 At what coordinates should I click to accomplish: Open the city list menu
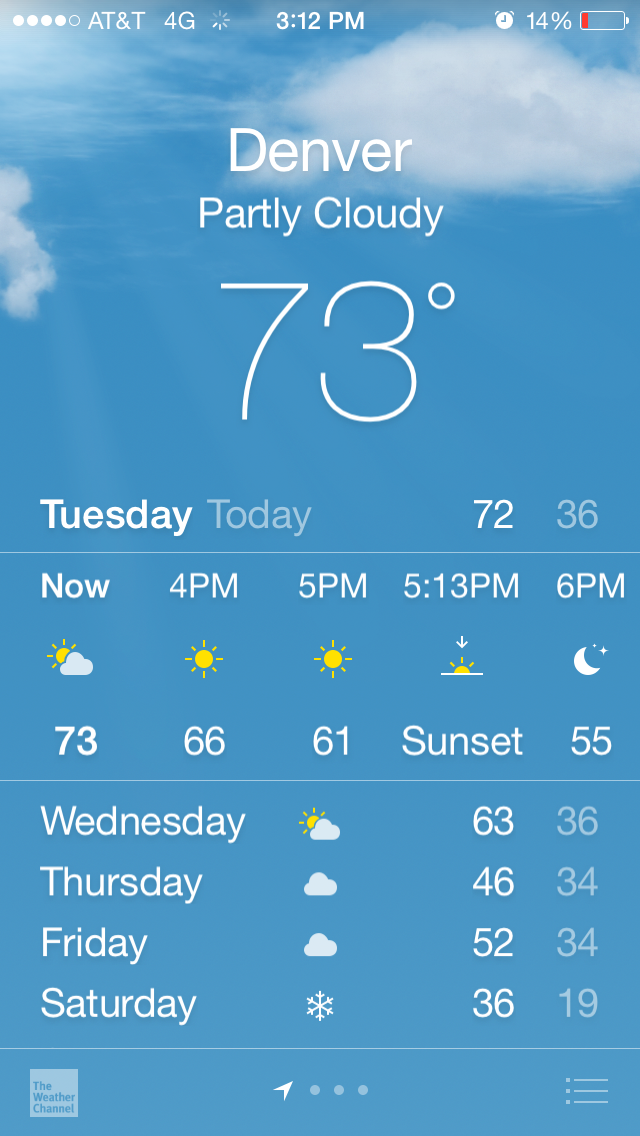(586, 1091)
